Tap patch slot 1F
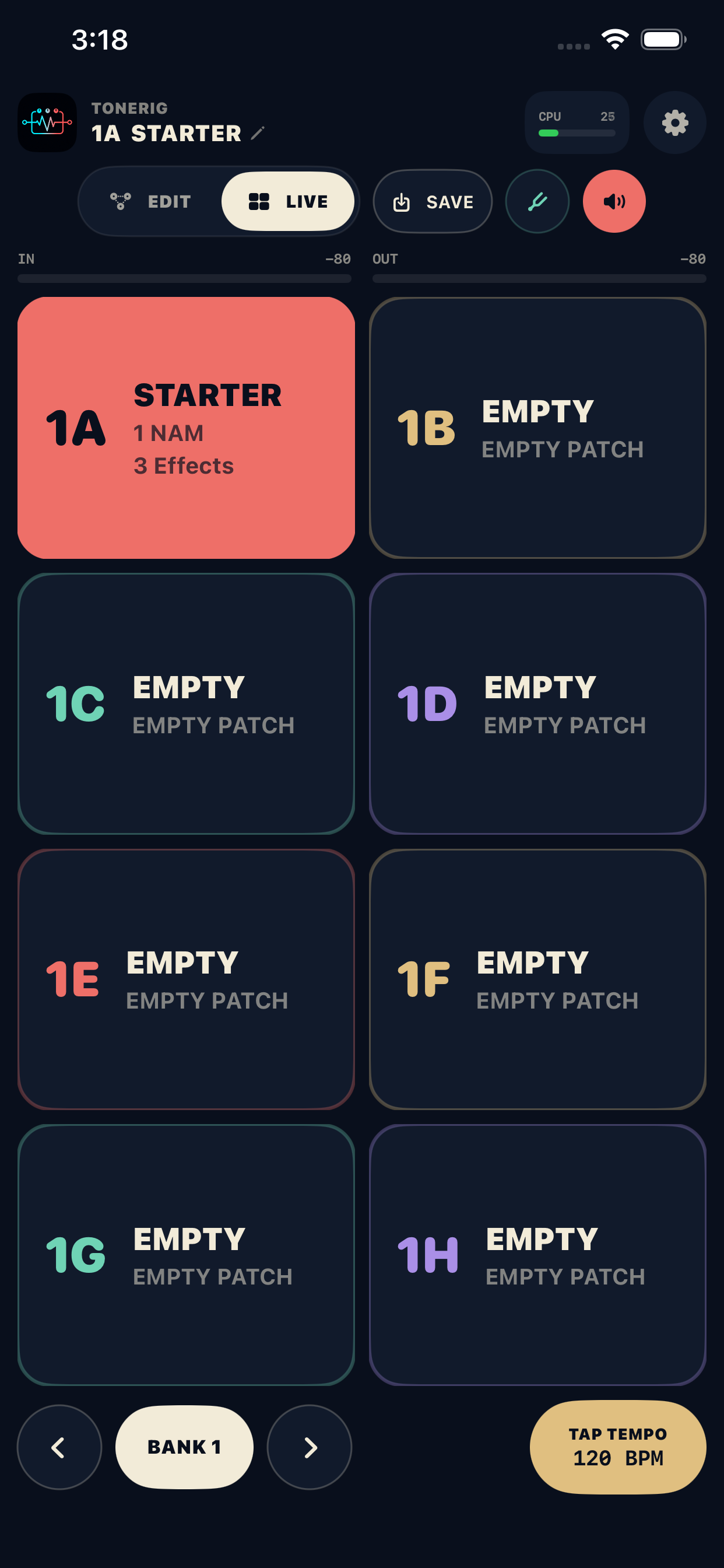 537,979
